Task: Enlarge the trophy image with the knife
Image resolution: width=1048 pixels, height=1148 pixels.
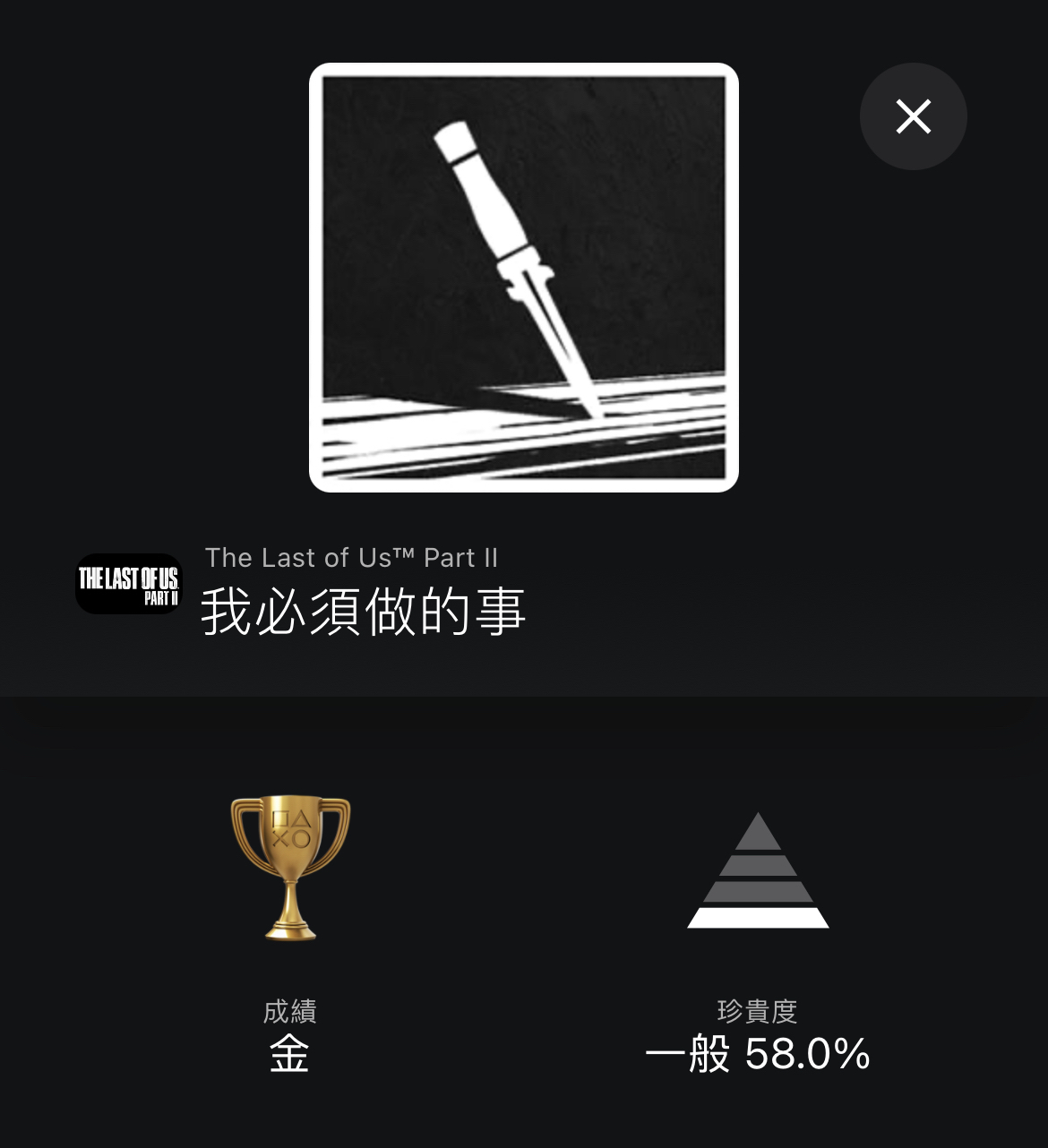Action: 523,278
